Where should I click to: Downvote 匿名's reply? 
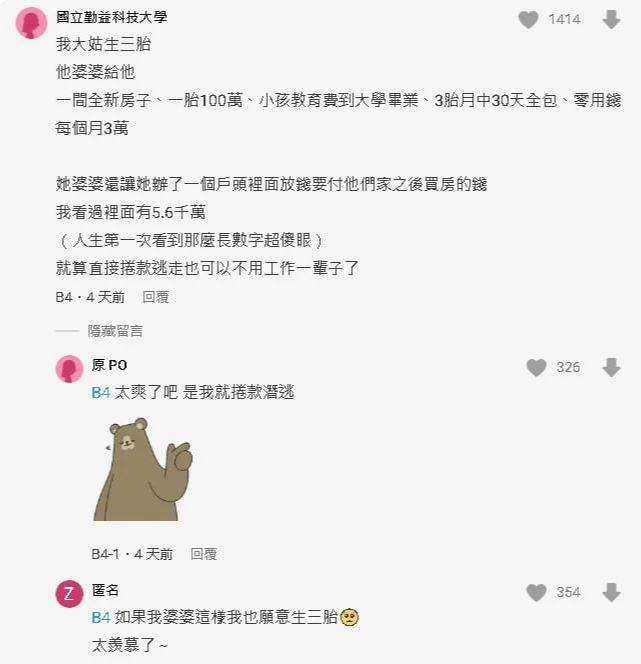coord(611,592)
